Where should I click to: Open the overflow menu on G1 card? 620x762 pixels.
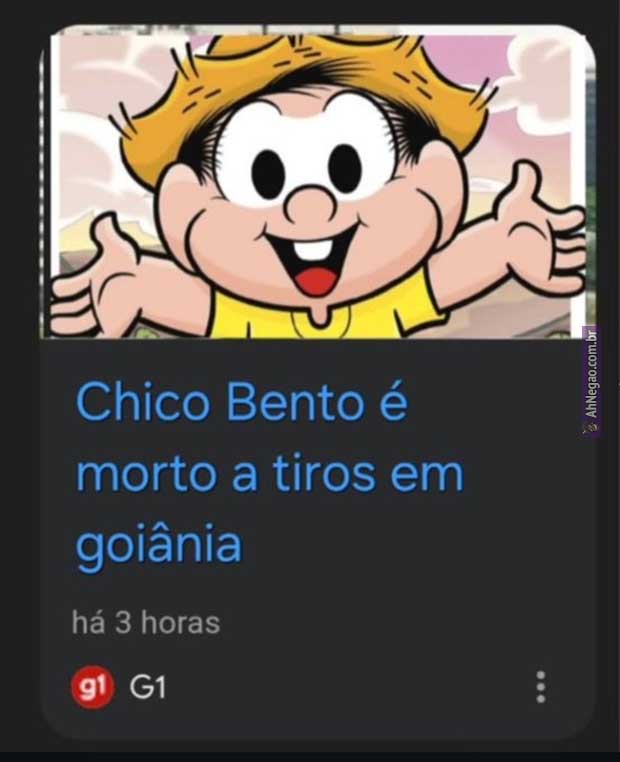click(540, 687)
